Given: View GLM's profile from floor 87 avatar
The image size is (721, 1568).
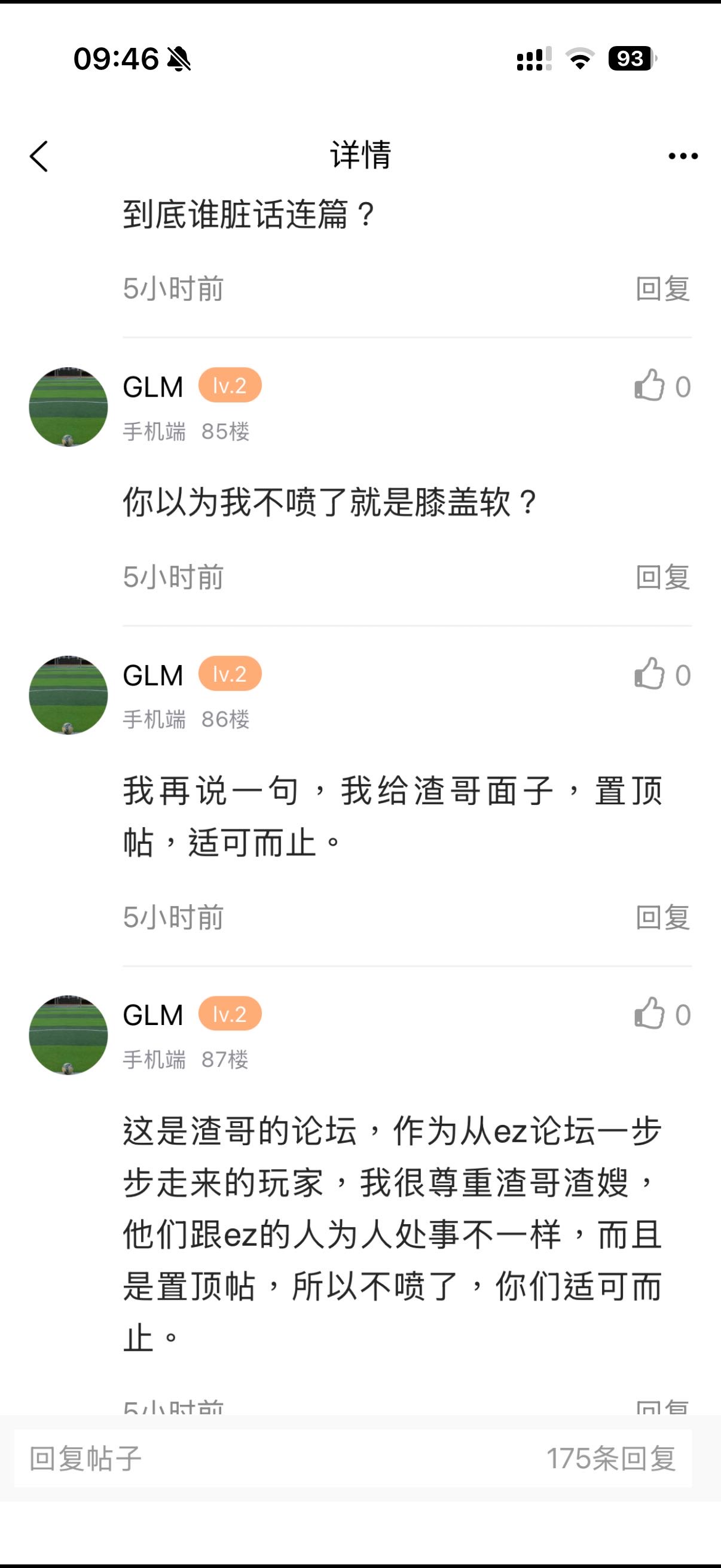Looking at the screenshot, I should 68,1035.
